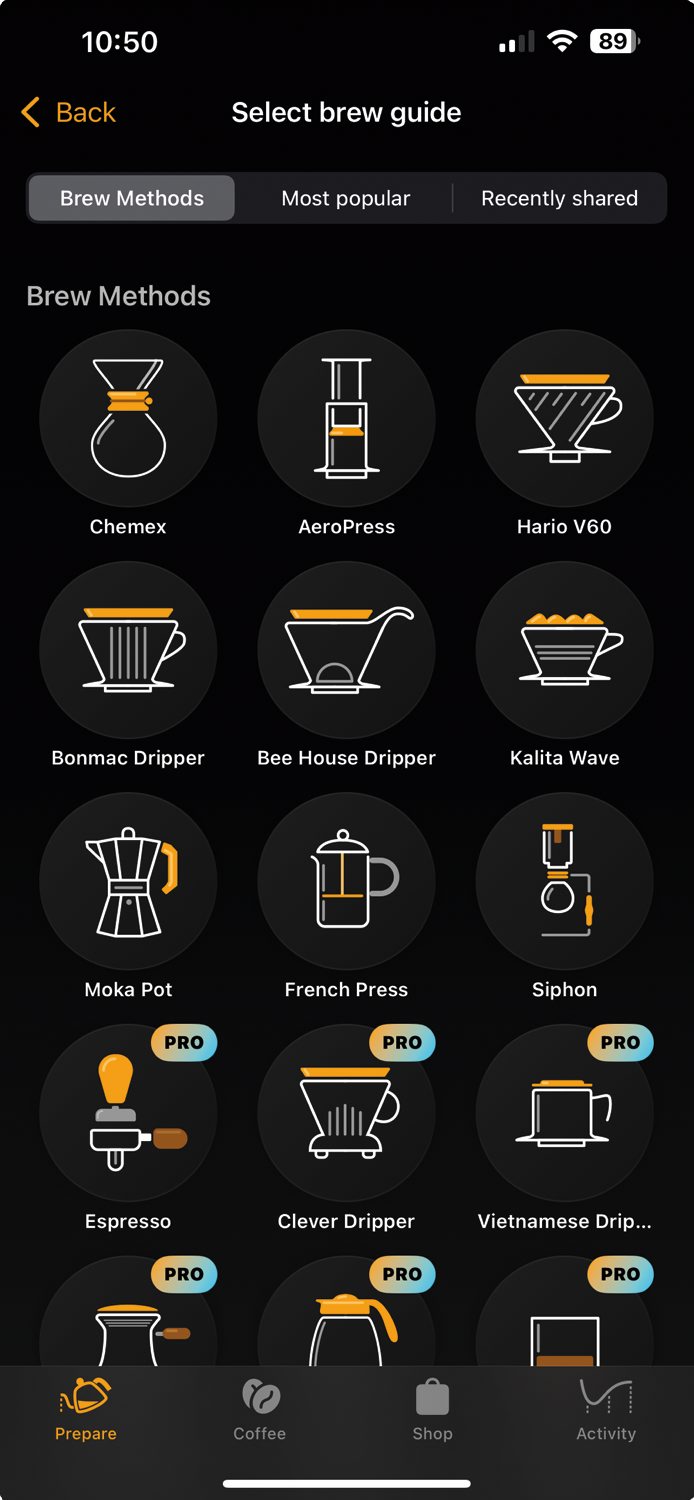Open the Vietnamese Drip guide
The height and width of the screenshot is (1500, 694).
564,1114
